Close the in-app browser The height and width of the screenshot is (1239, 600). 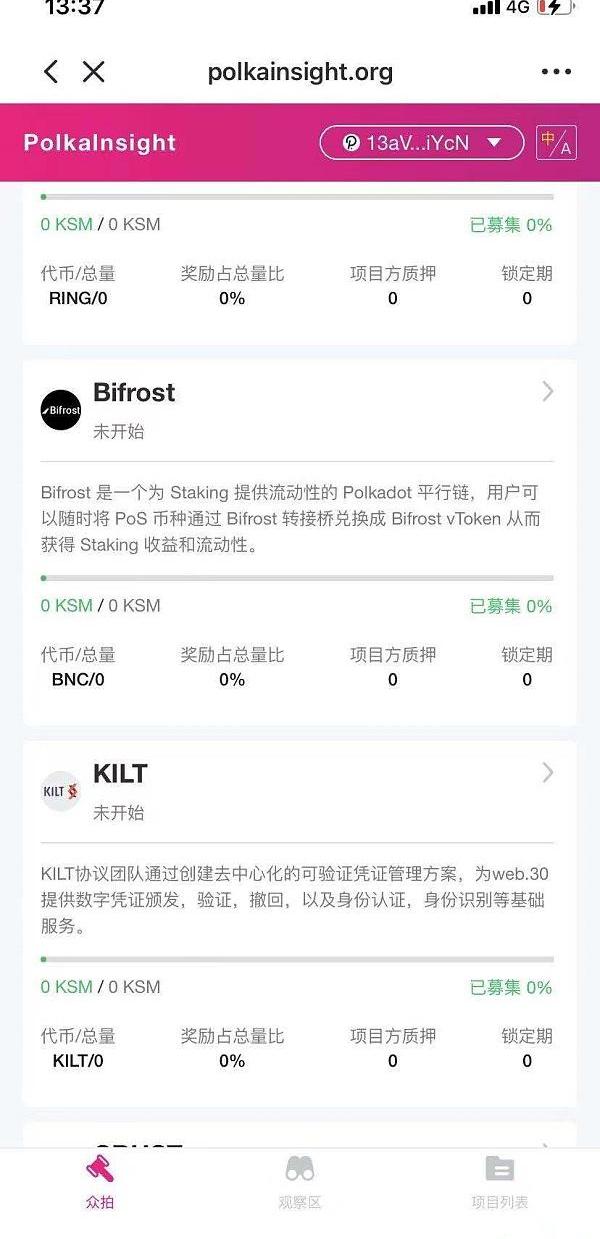(x=93, y=71)
